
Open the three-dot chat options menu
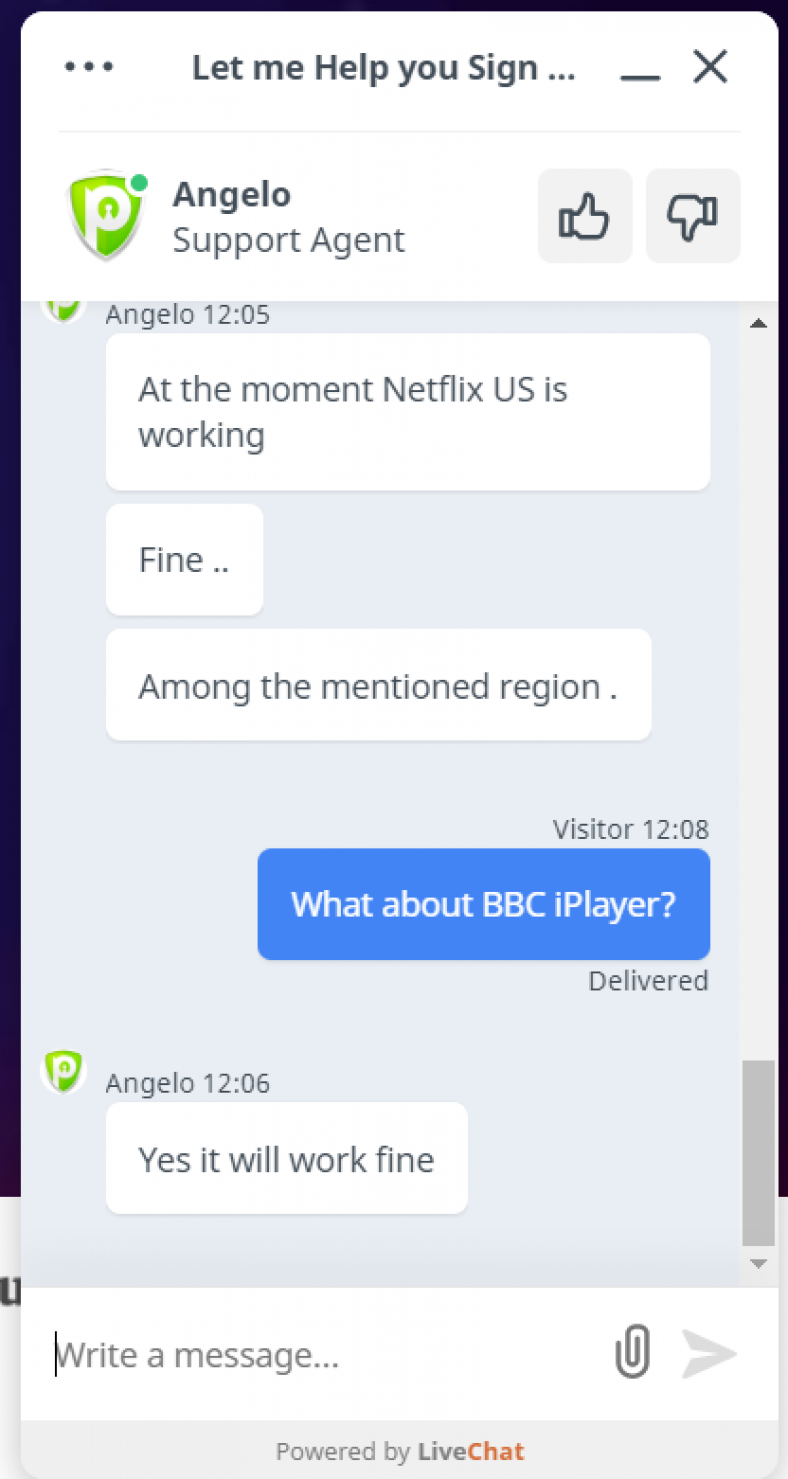coord(89,68)
